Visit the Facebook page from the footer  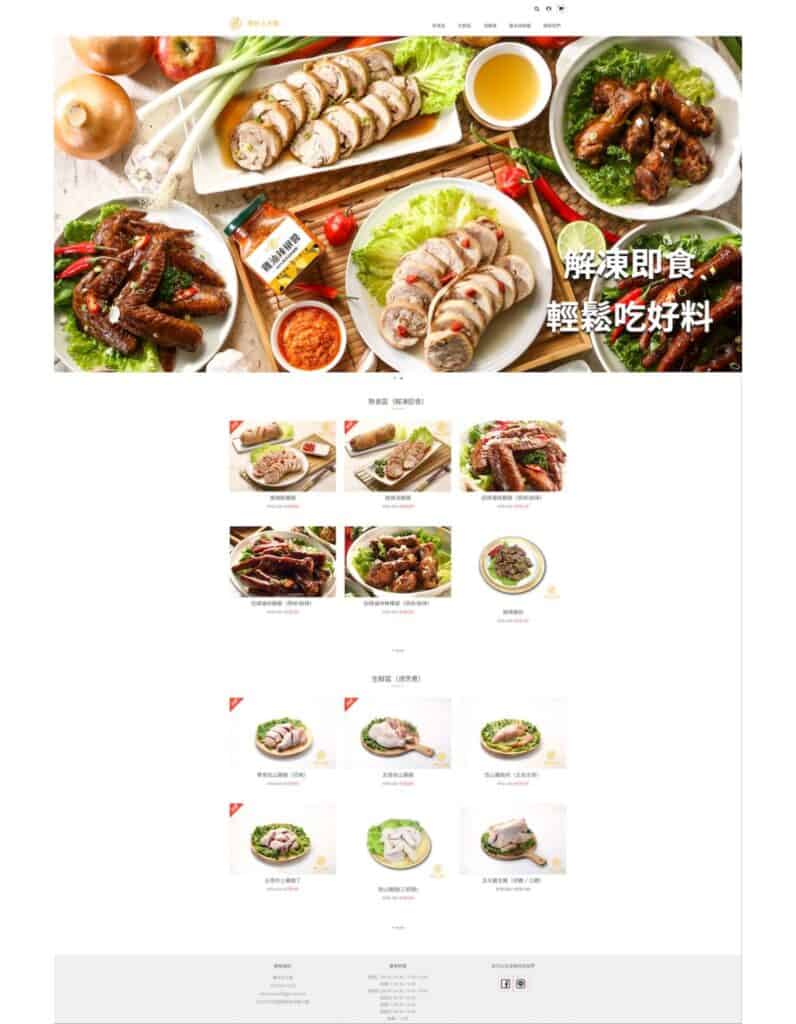tap(505, 984)
